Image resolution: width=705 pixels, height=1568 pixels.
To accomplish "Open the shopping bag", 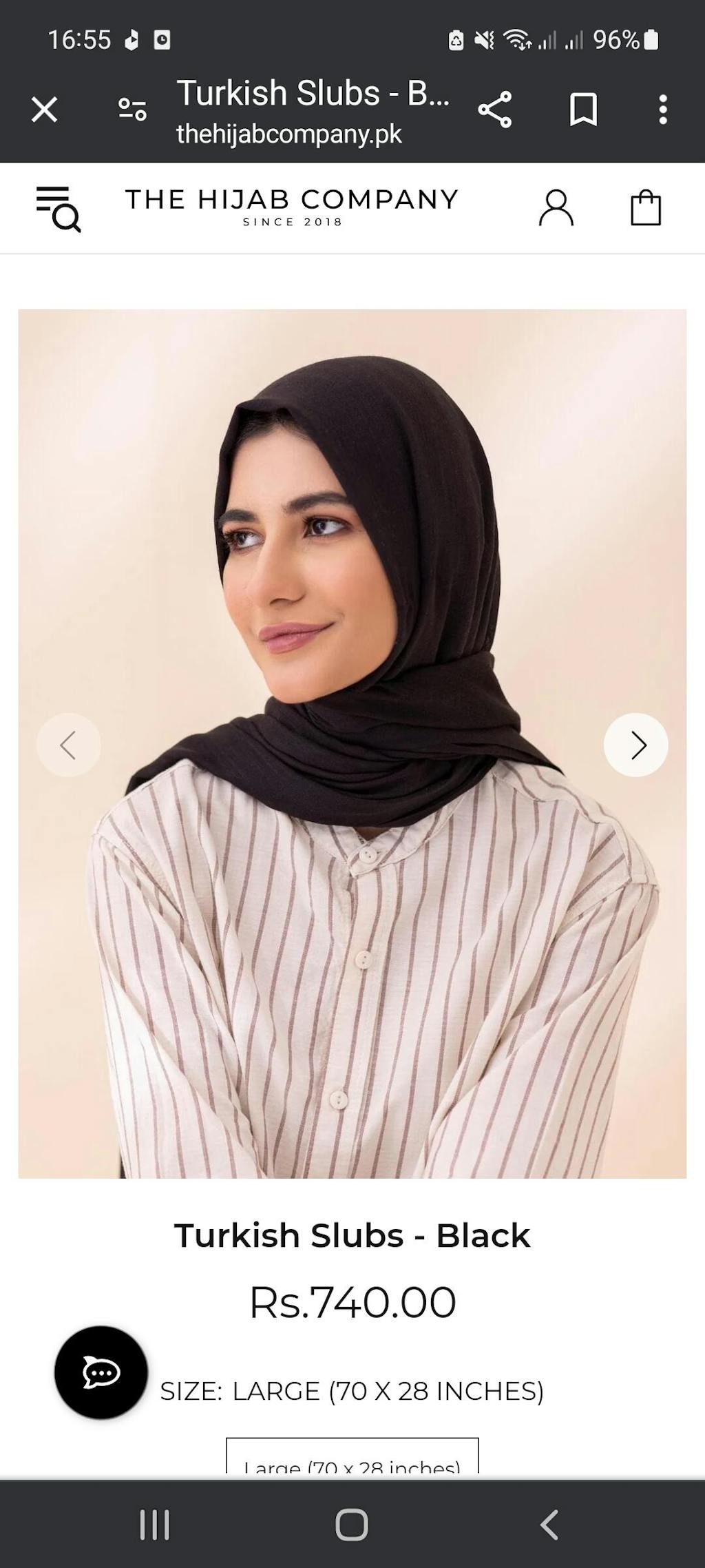I will (646, 208).
